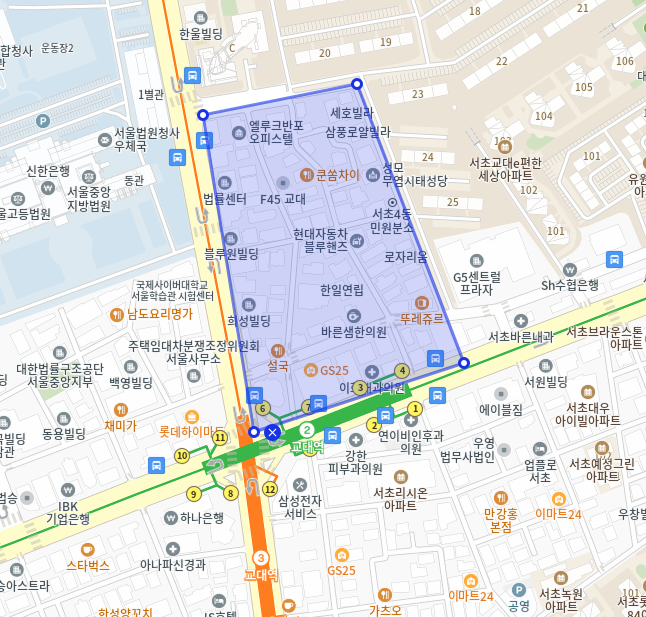Select 서초4동 민원분소 office marker
Viewport: 646px width, 617px height.
pos(392,202)
